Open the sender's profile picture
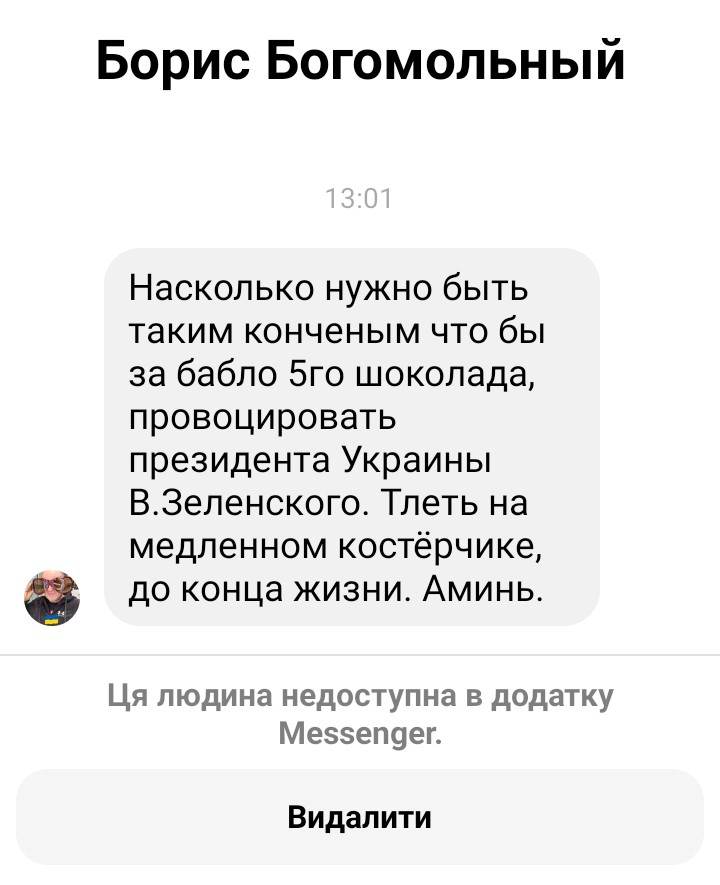The width and height of the screenshot is (720, 885). (52, 597)
